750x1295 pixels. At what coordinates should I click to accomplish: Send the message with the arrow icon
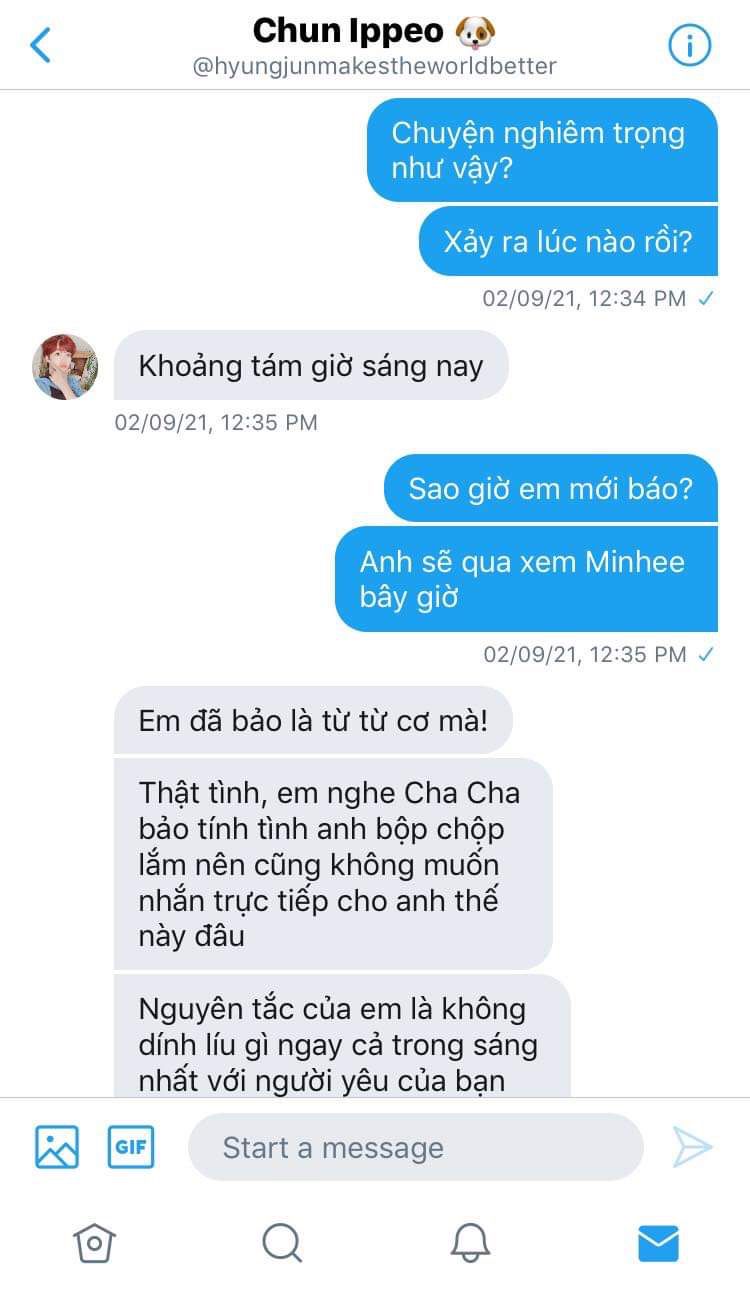(691, 1147)
